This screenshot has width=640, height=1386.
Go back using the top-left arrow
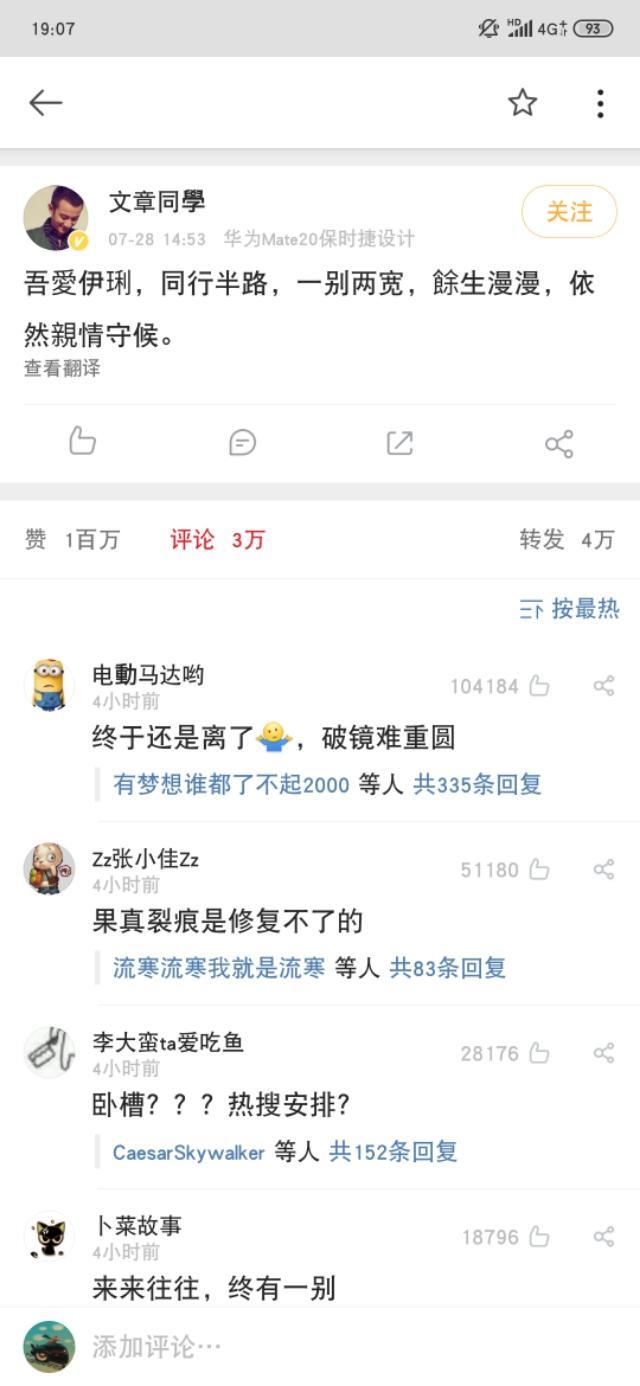(x=46, y=103)
